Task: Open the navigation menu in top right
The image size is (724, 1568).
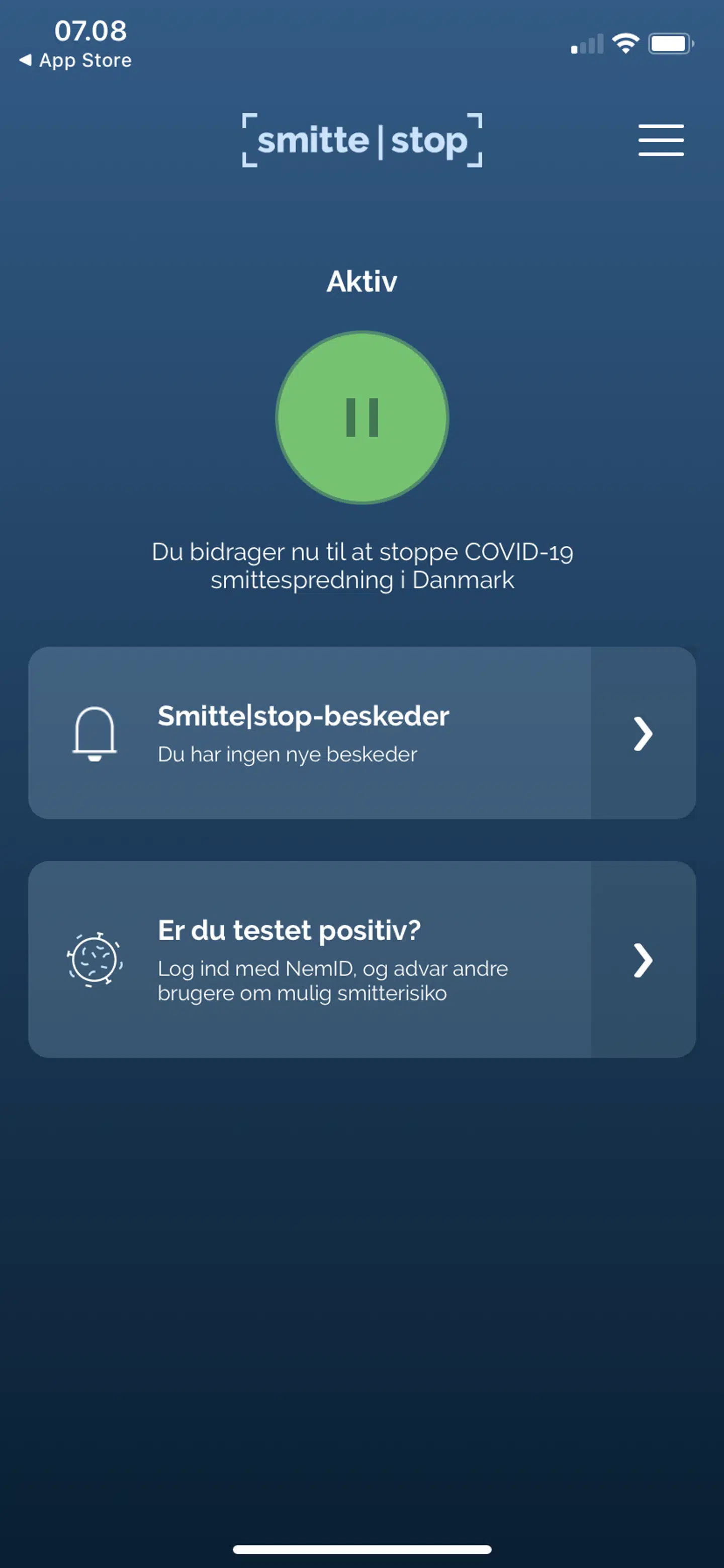Action: [661, 141]
